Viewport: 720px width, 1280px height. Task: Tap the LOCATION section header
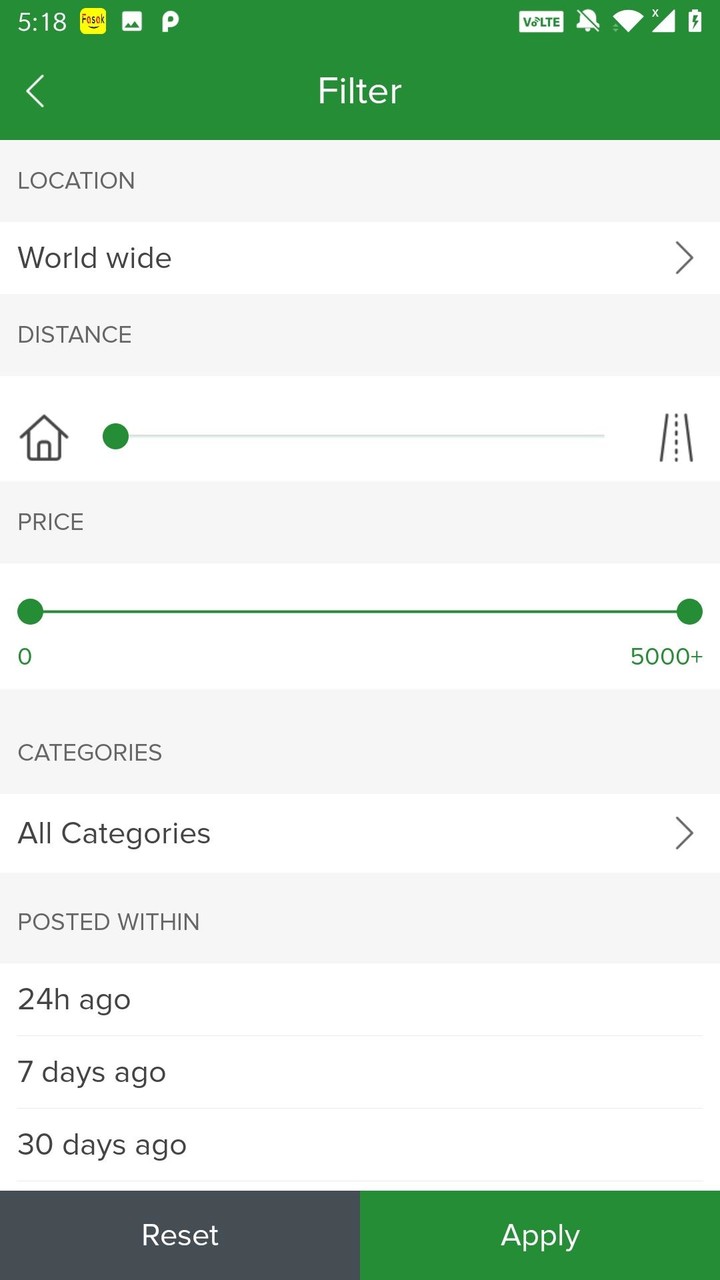click(76, 181)
